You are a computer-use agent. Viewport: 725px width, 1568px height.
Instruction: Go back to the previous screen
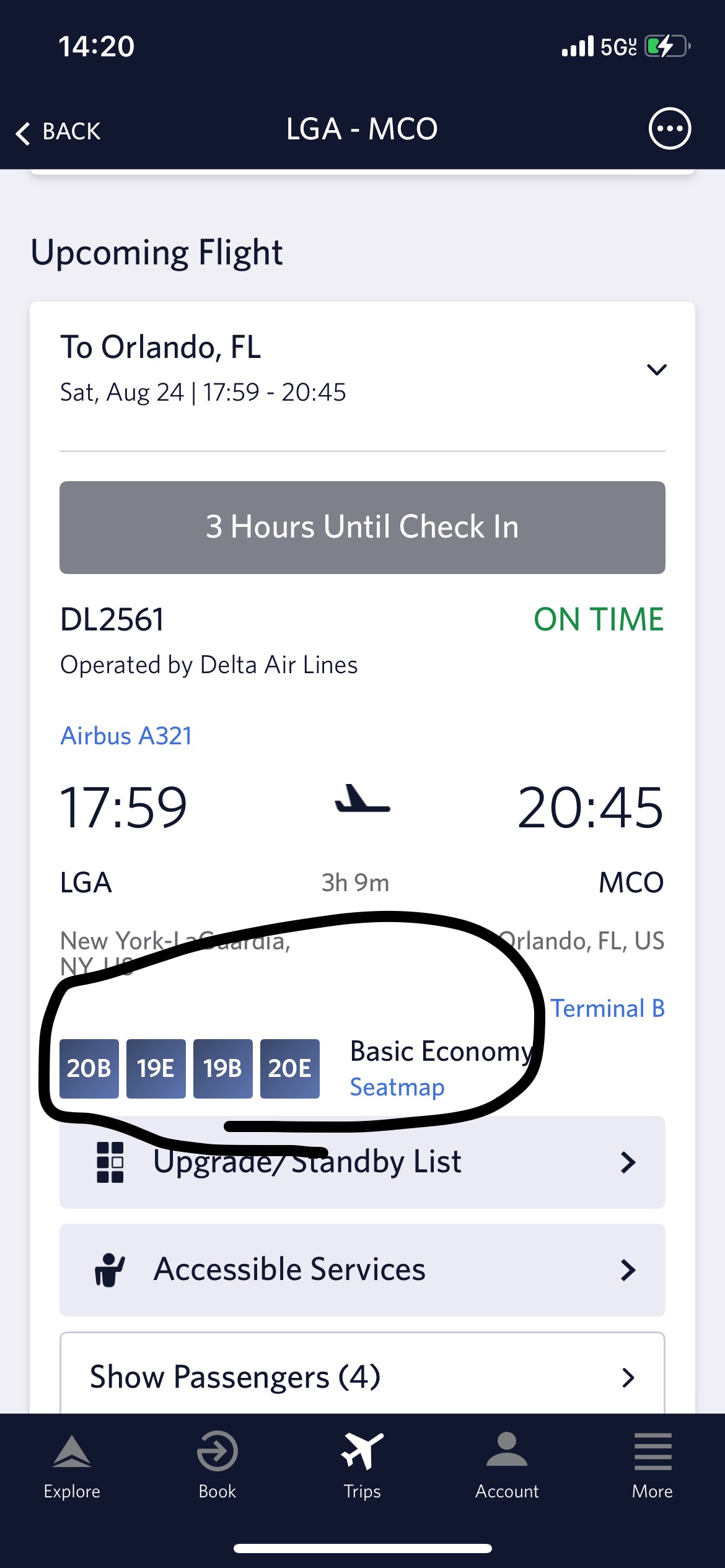pos(58,131)
